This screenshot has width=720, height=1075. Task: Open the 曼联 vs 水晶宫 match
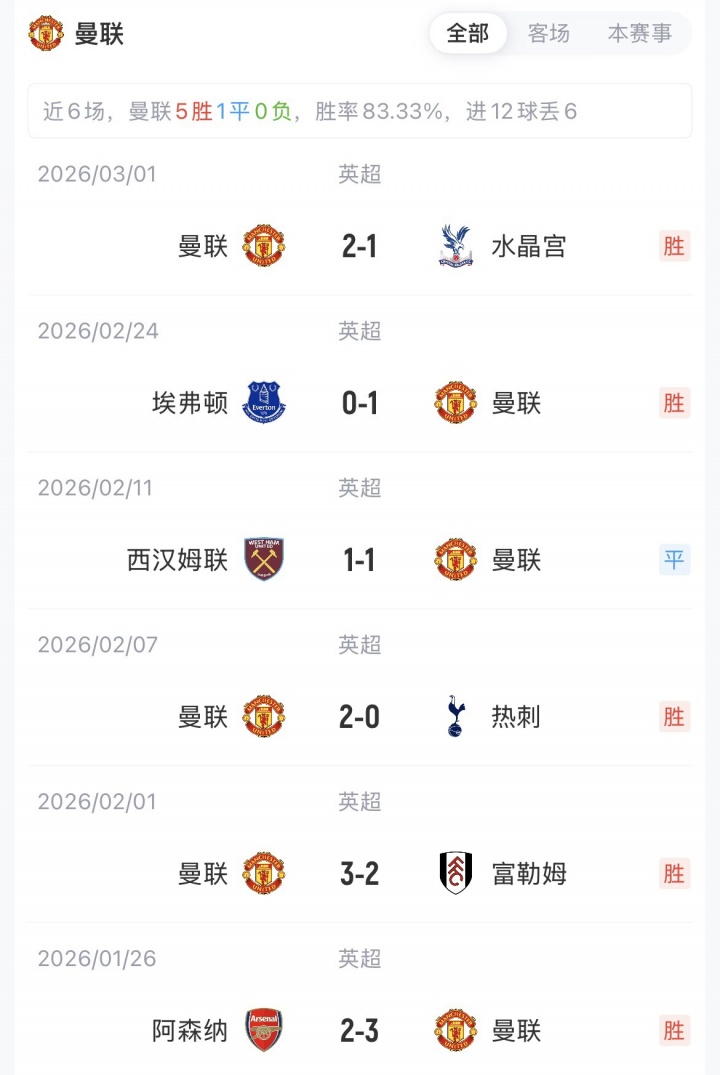point(360,246)
